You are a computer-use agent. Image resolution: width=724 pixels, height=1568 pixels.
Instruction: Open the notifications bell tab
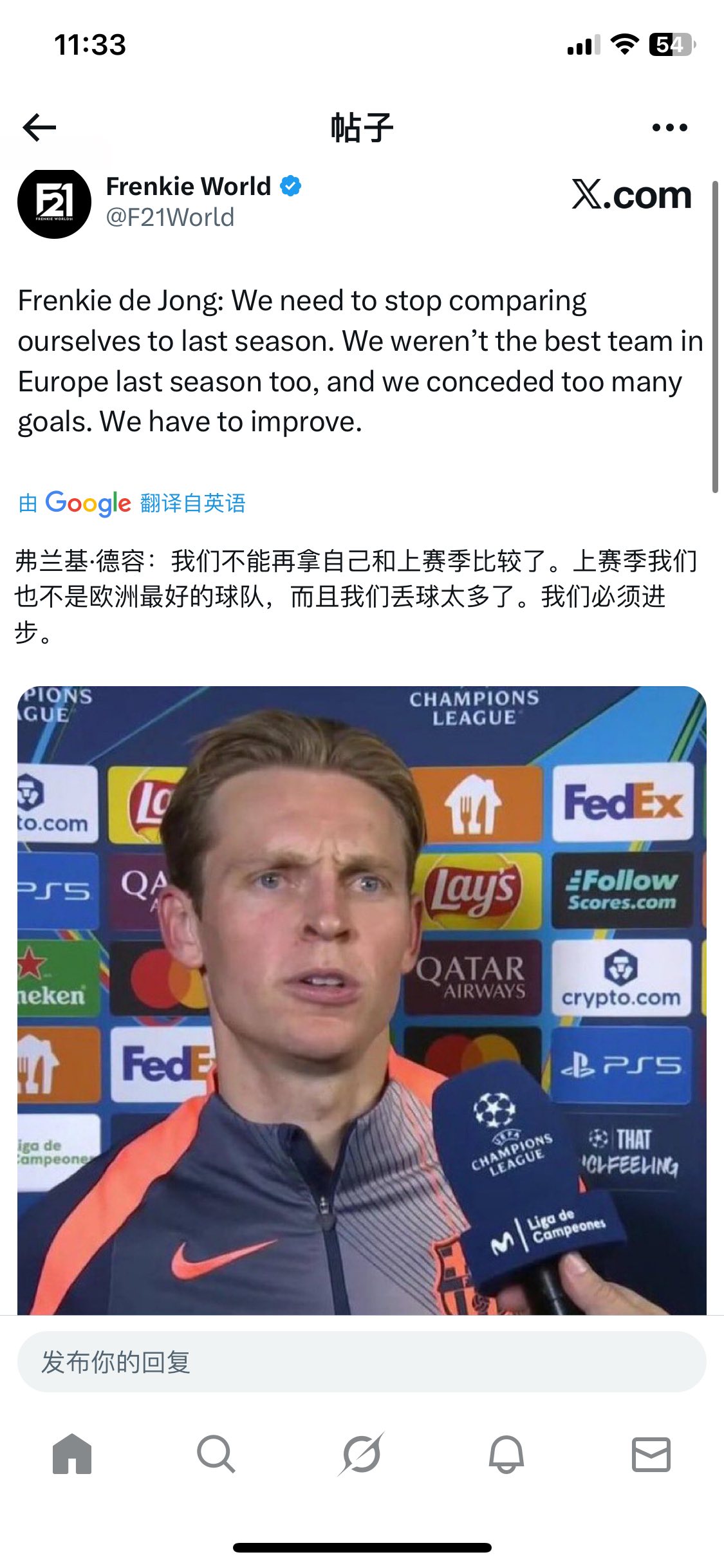point(506,1454)
